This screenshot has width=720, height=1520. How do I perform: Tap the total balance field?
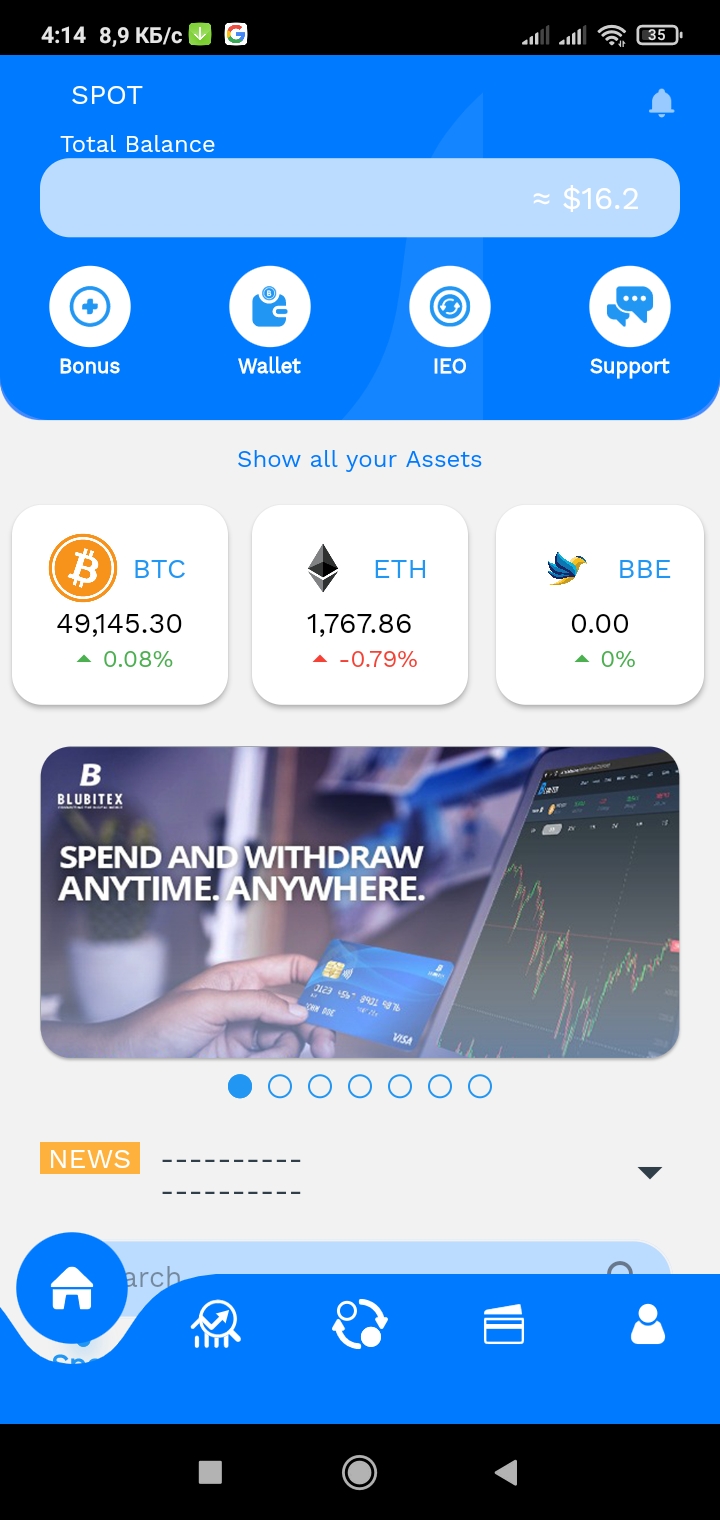360,198
